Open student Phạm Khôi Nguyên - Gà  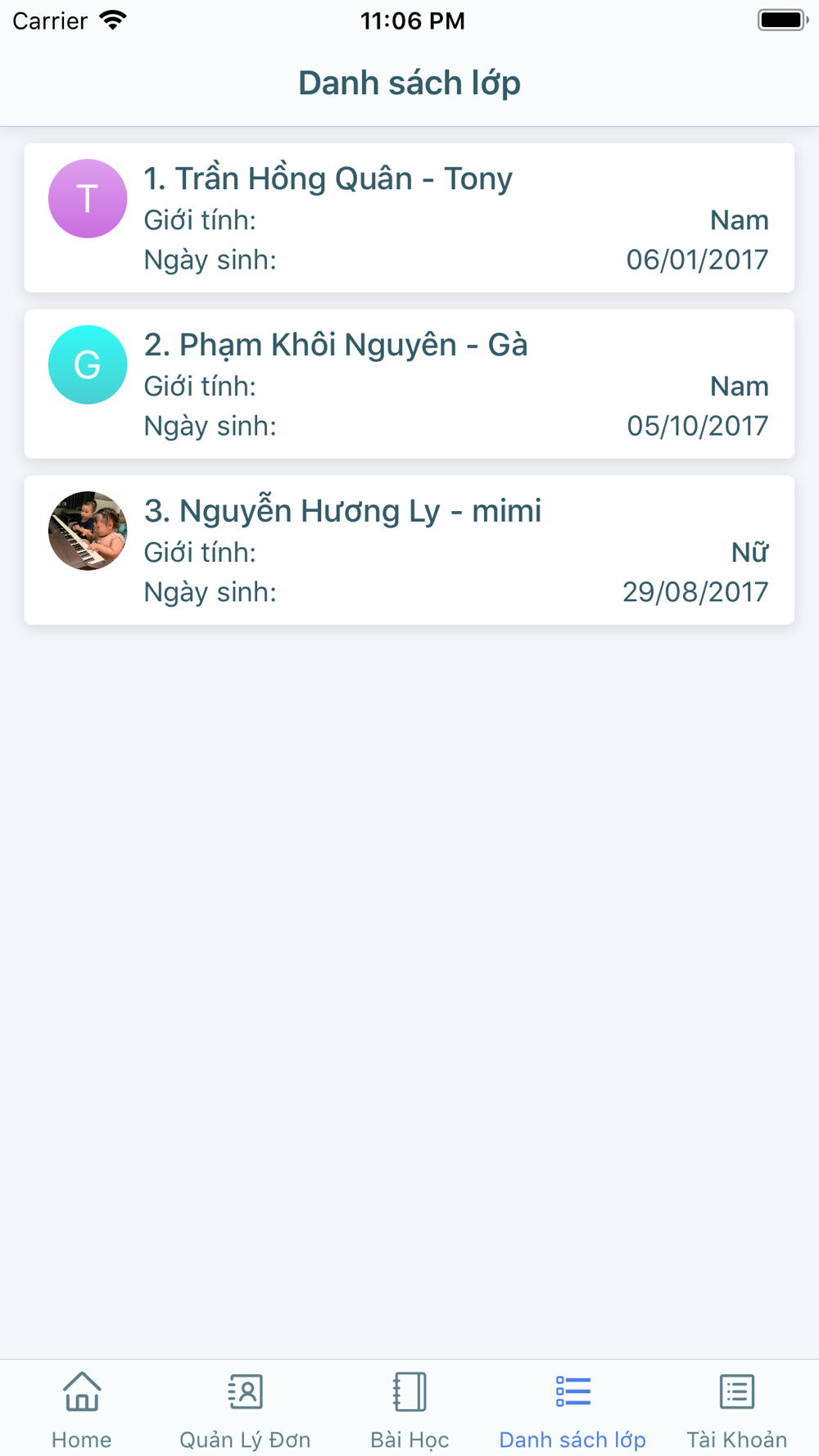pos(409,384)
